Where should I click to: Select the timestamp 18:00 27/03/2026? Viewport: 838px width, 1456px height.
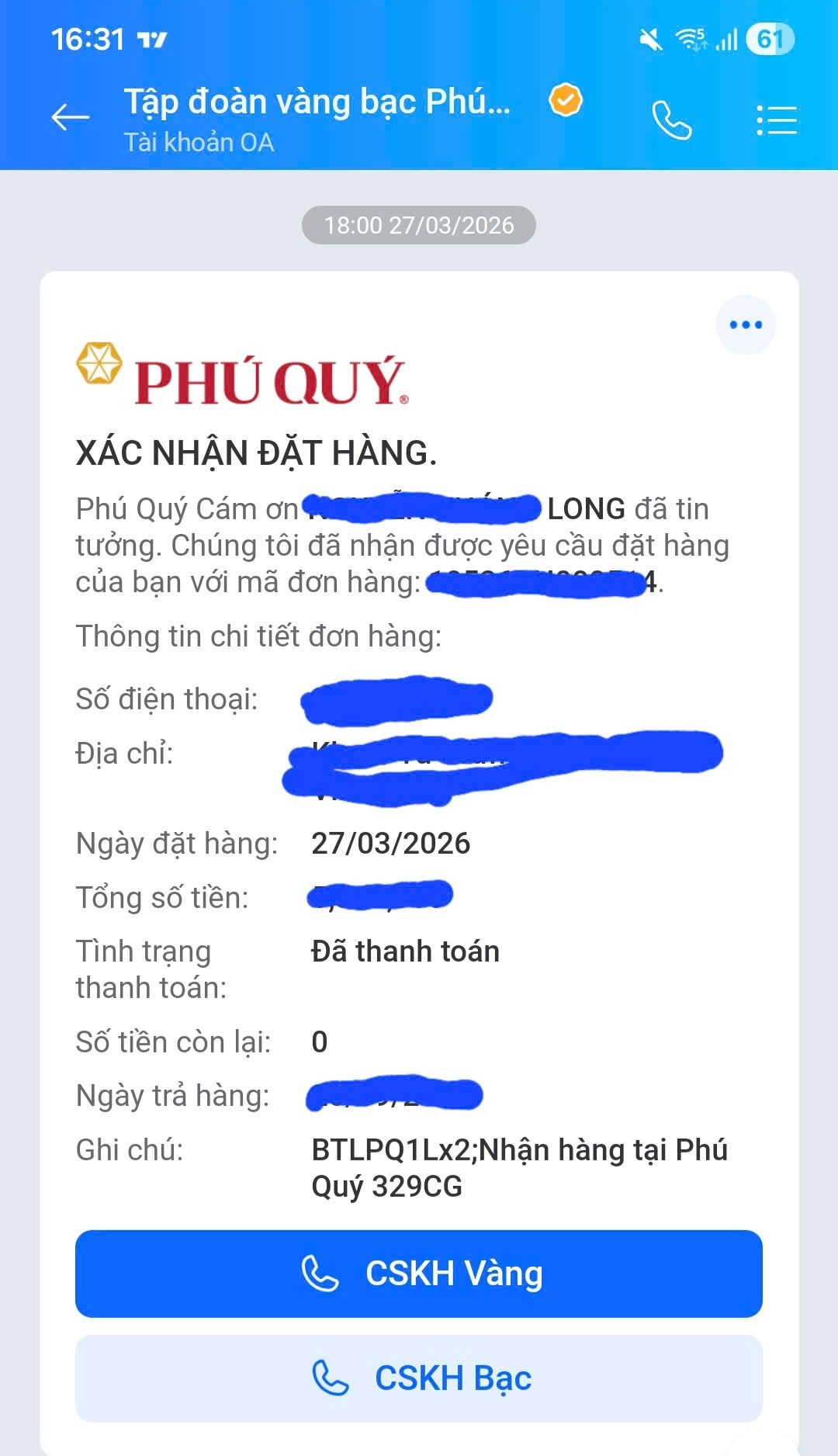[x=419, y=225]
